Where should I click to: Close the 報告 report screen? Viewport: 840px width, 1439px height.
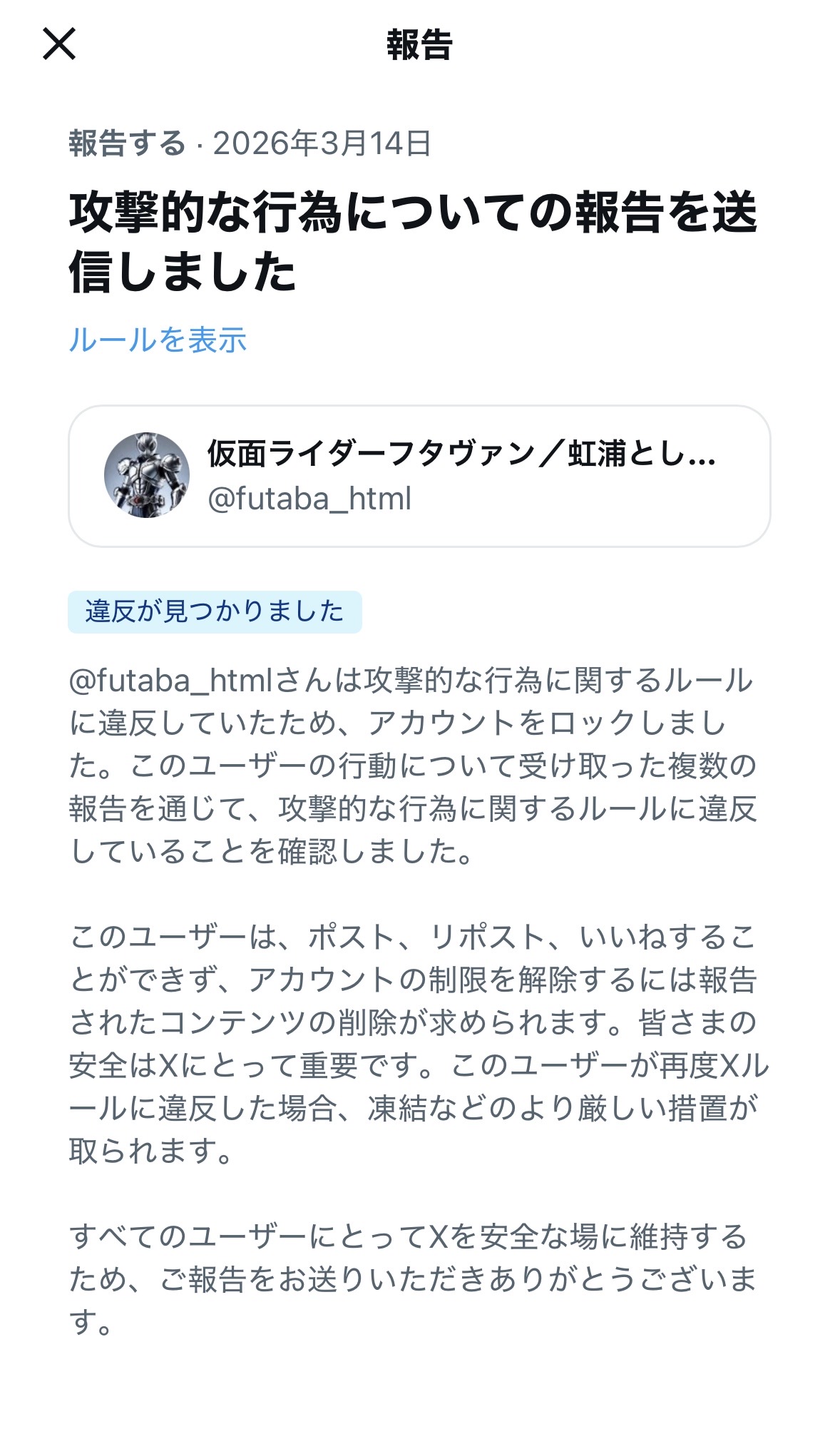59,44
